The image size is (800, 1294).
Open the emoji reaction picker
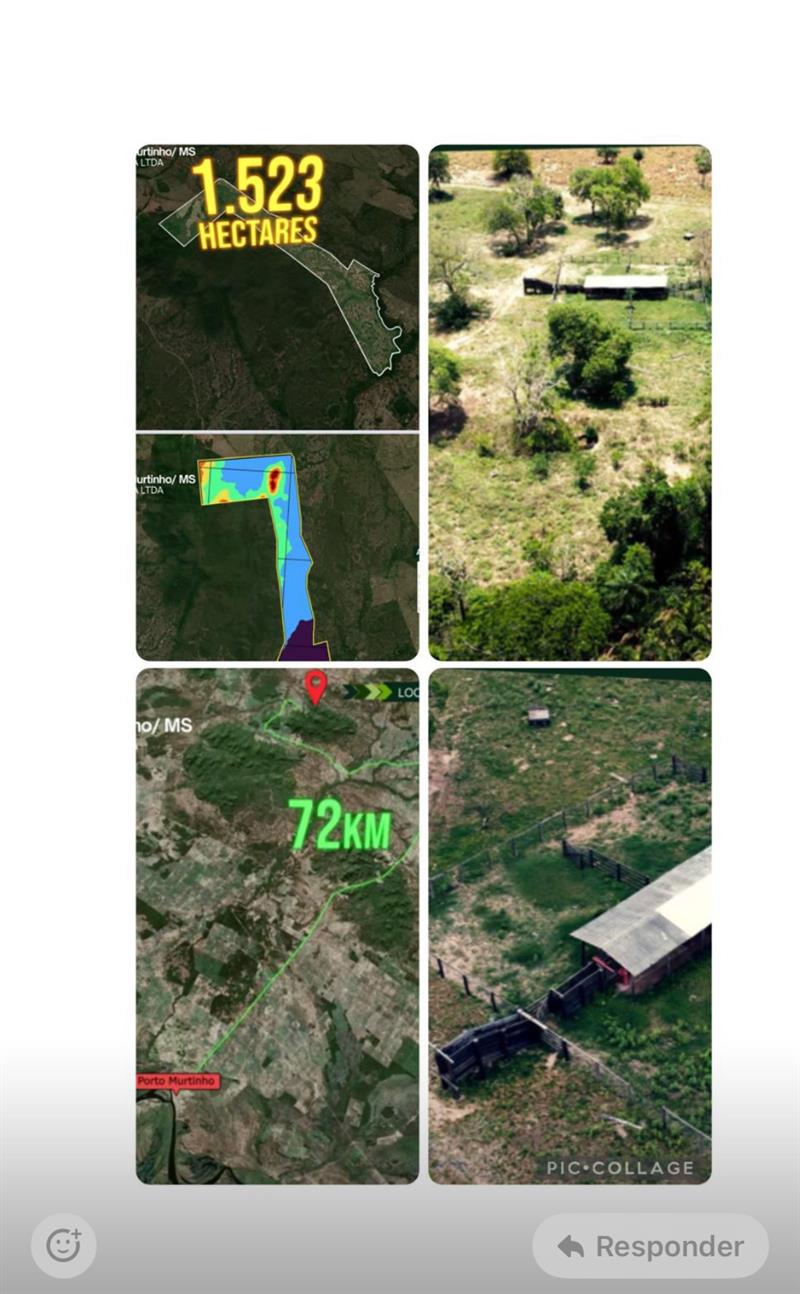coord(63,1246)
